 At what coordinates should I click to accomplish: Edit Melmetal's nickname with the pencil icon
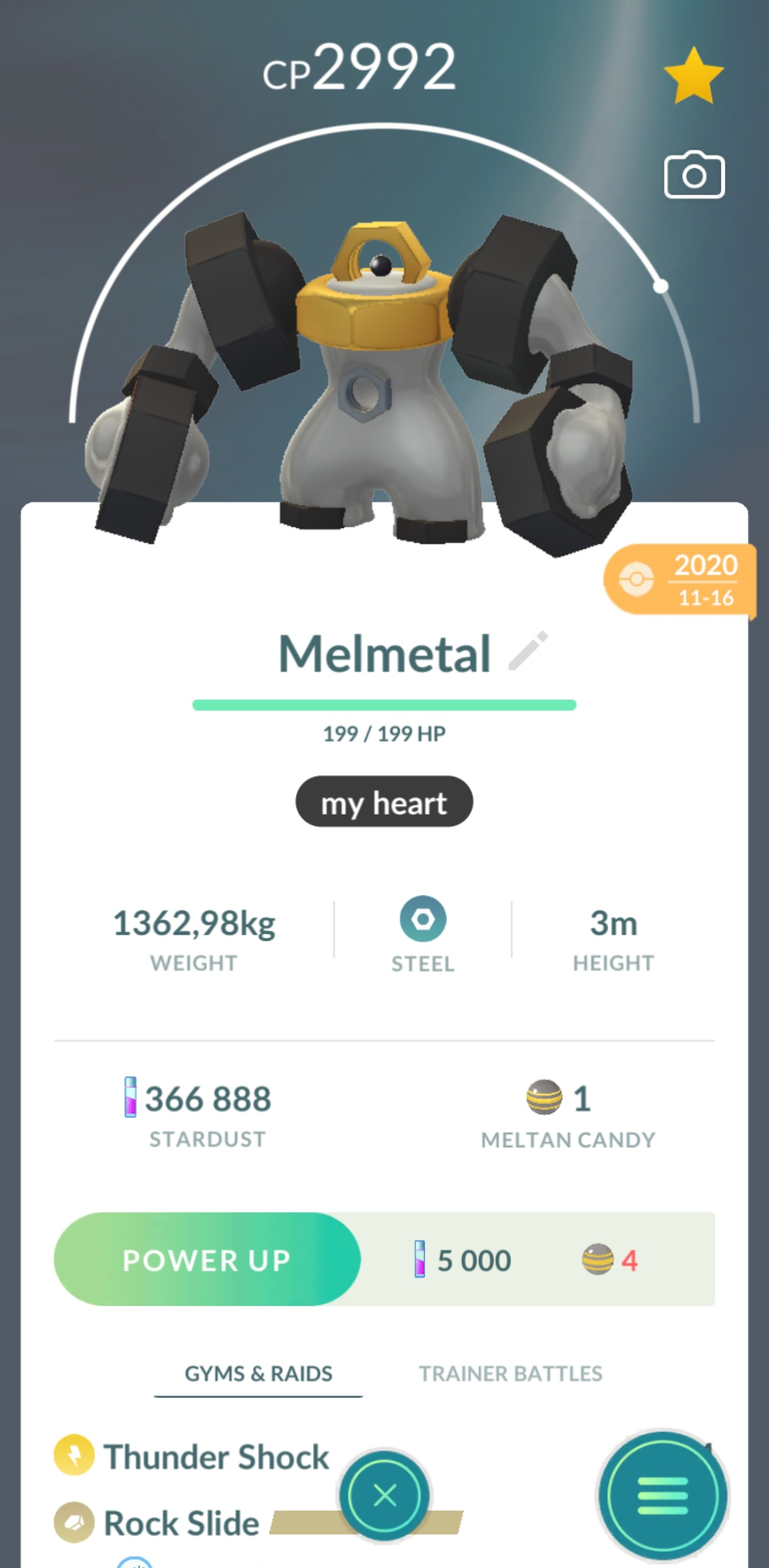pos(528,651)
